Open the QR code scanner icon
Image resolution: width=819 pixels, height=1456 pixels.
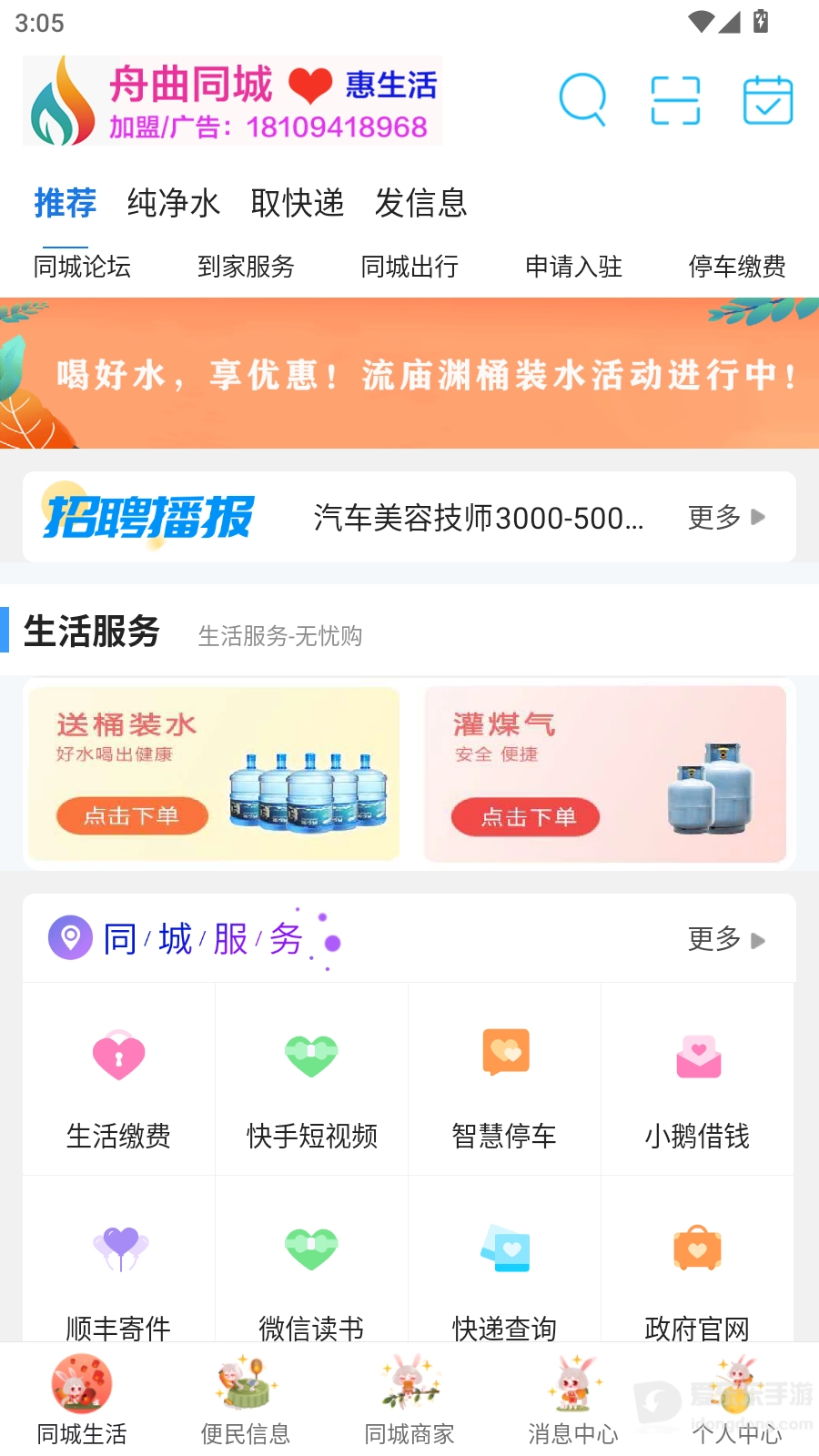tap(675, 100)
